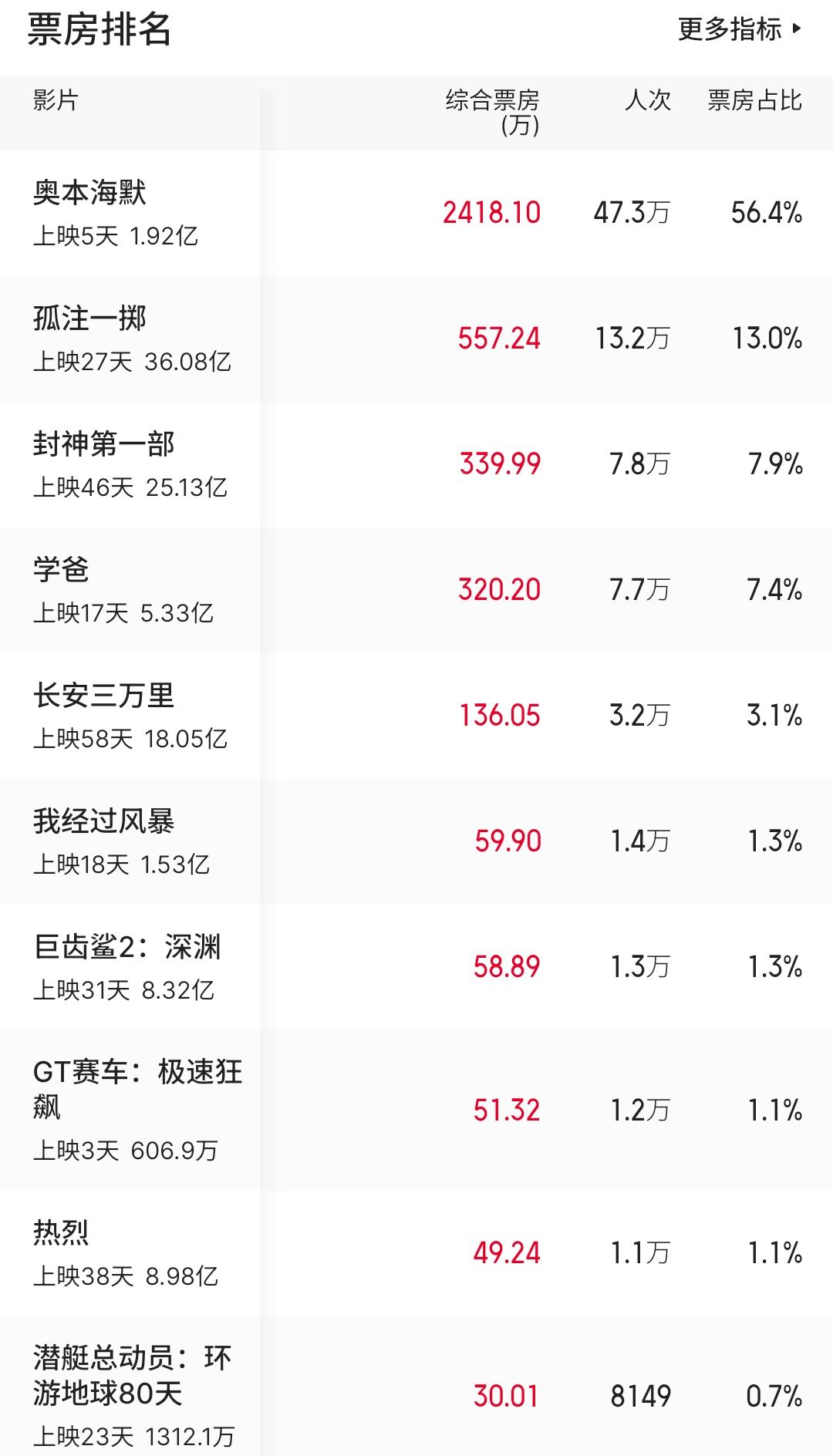Tap the 我经过风暴 row
The height and width of the screenshot is (1456, 833).
416,841
